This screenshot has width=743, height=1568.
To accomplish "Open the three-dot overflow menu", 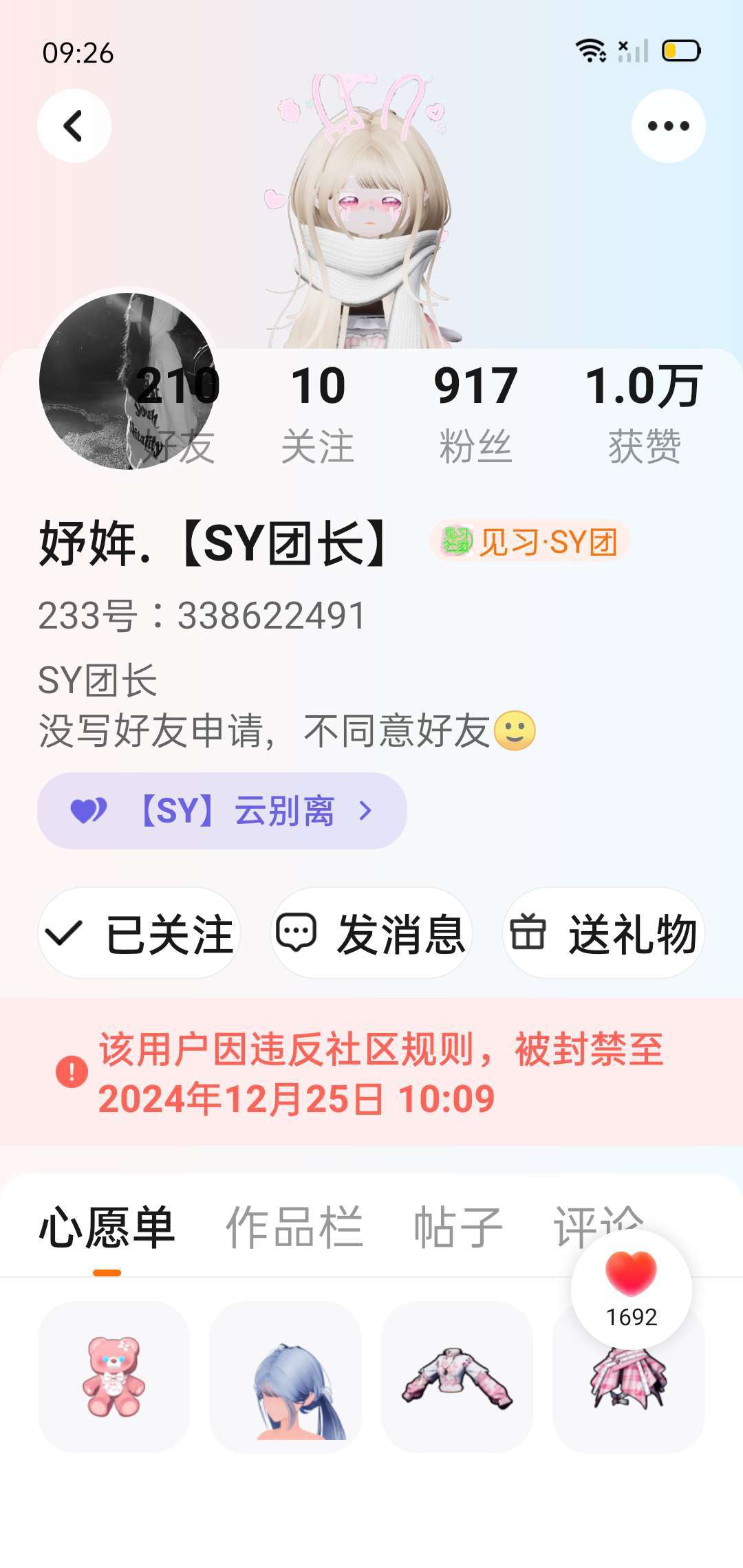I will (x=668, y=126).
